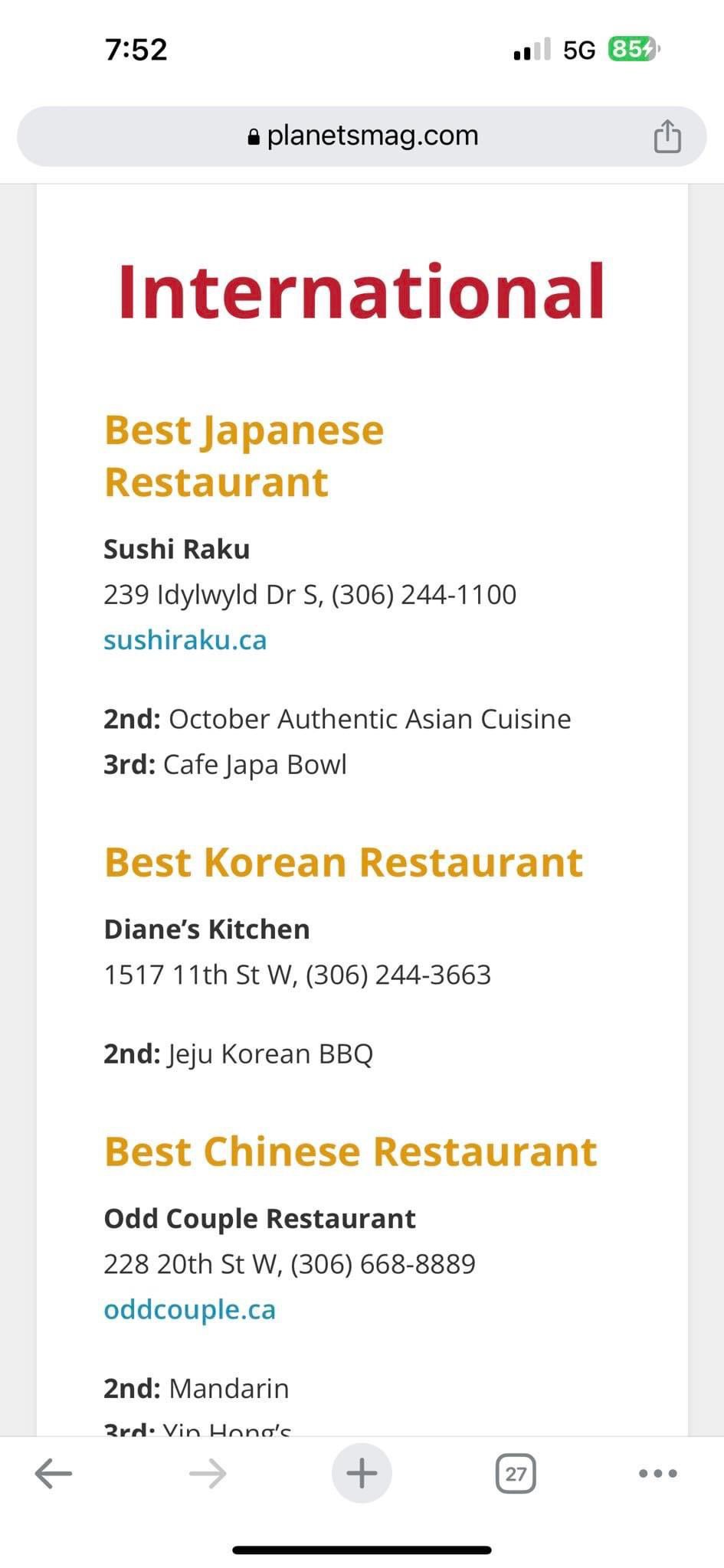The image size is (724, 1568).
Task: Open the browser's three-dot menu
Action: tap(657, 1473)
